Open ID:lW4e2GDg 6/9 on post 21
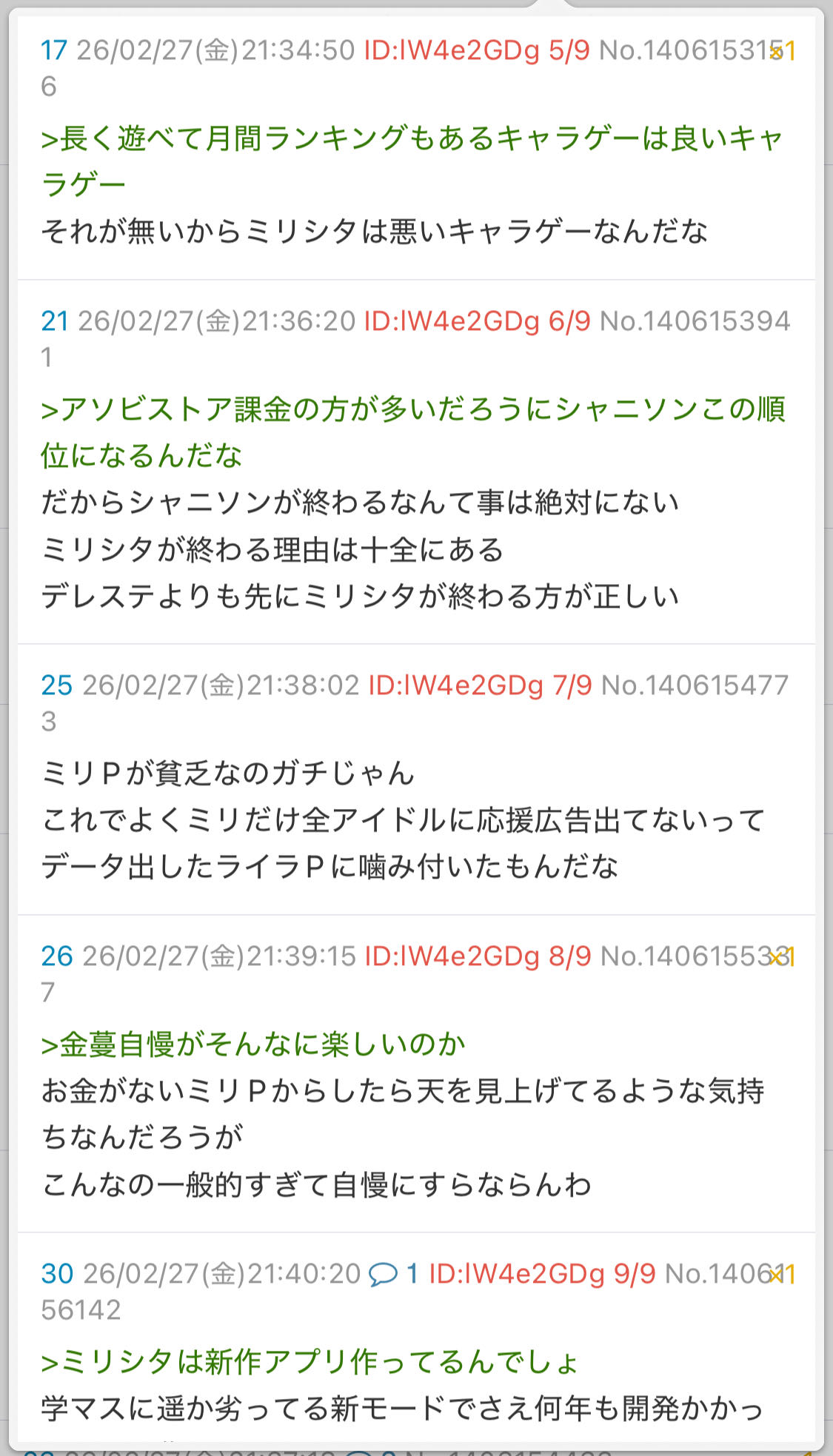 477,321
